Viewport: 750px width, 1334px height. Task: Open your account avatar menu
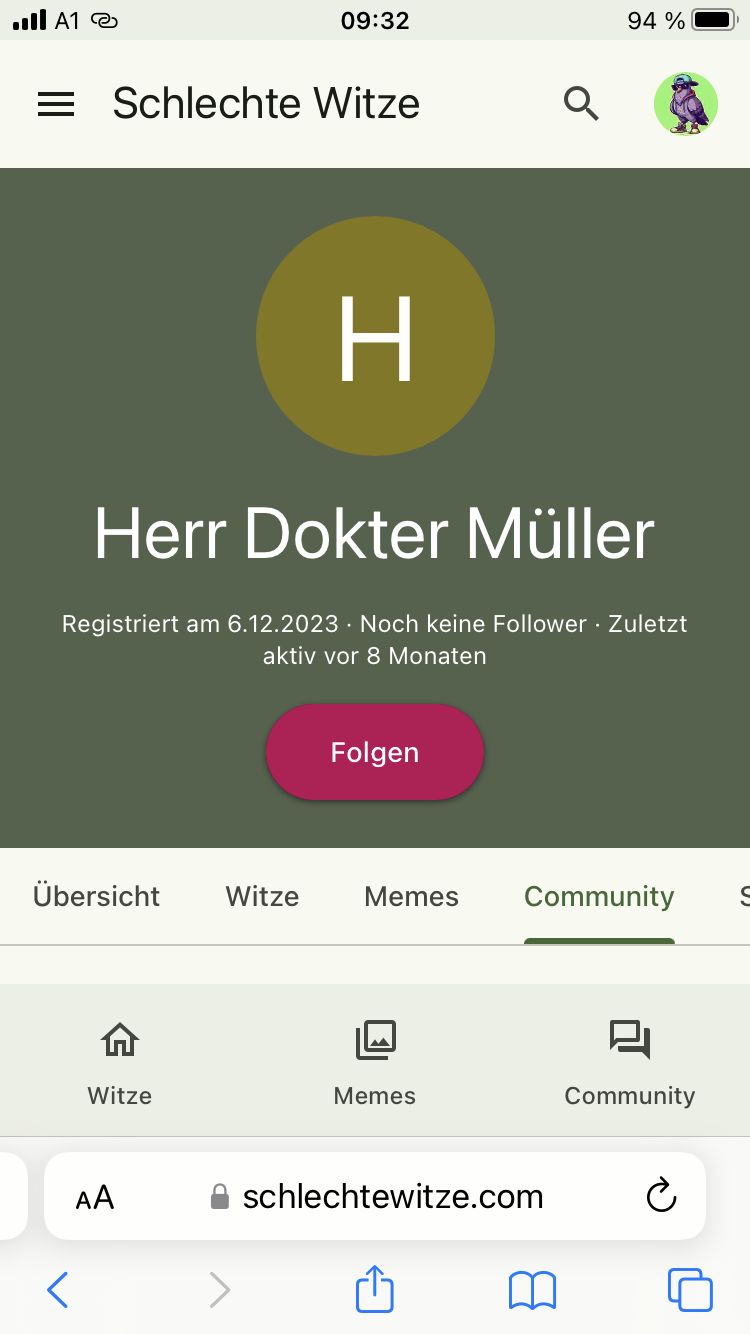click(x=686, y=104)
